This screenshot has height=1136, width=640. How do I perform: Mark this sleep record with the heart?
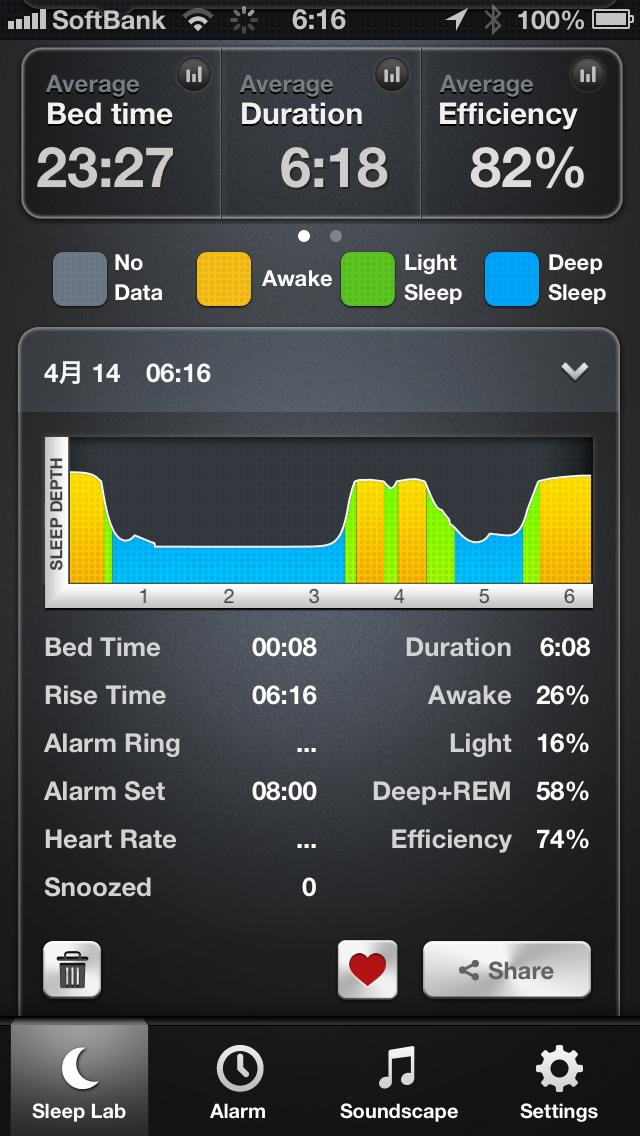tap(367, 969)
